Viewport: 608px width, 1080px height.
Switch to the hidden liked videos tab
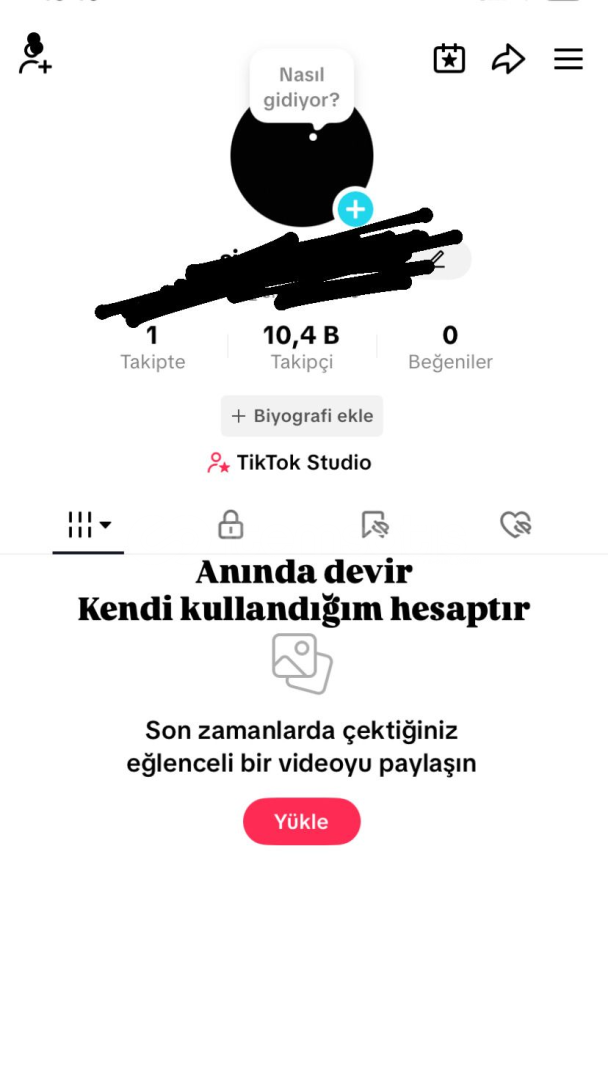tap(516, 524)
